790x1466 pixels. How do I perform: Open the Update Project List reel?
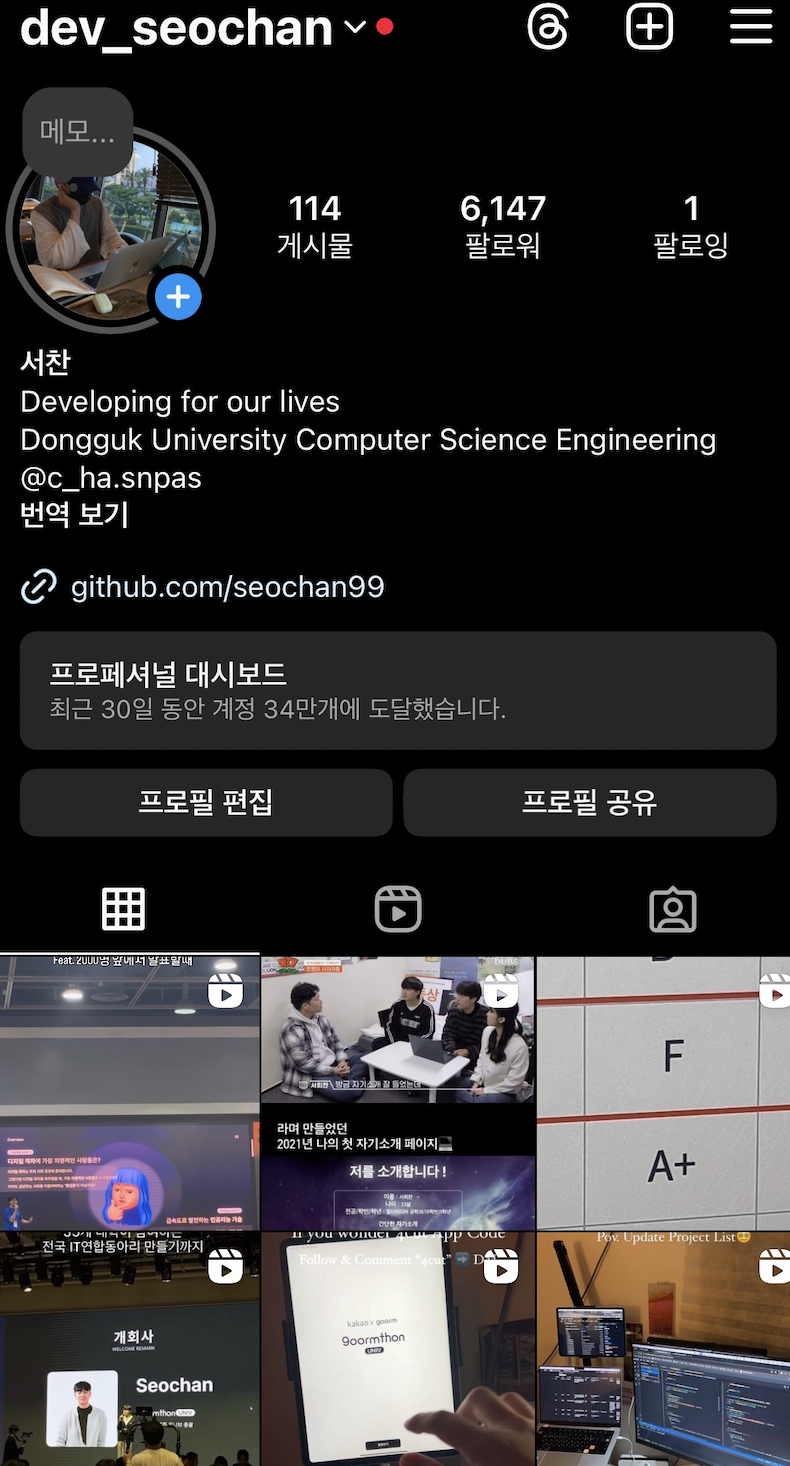click(x=663, y=1350)
